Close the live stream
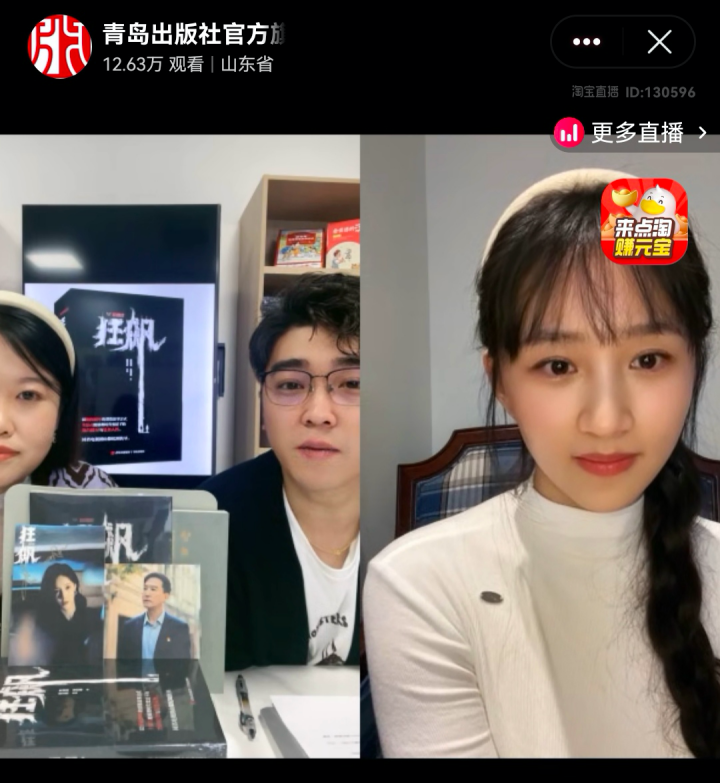This screenshot has height=783, width=720. 659,42
